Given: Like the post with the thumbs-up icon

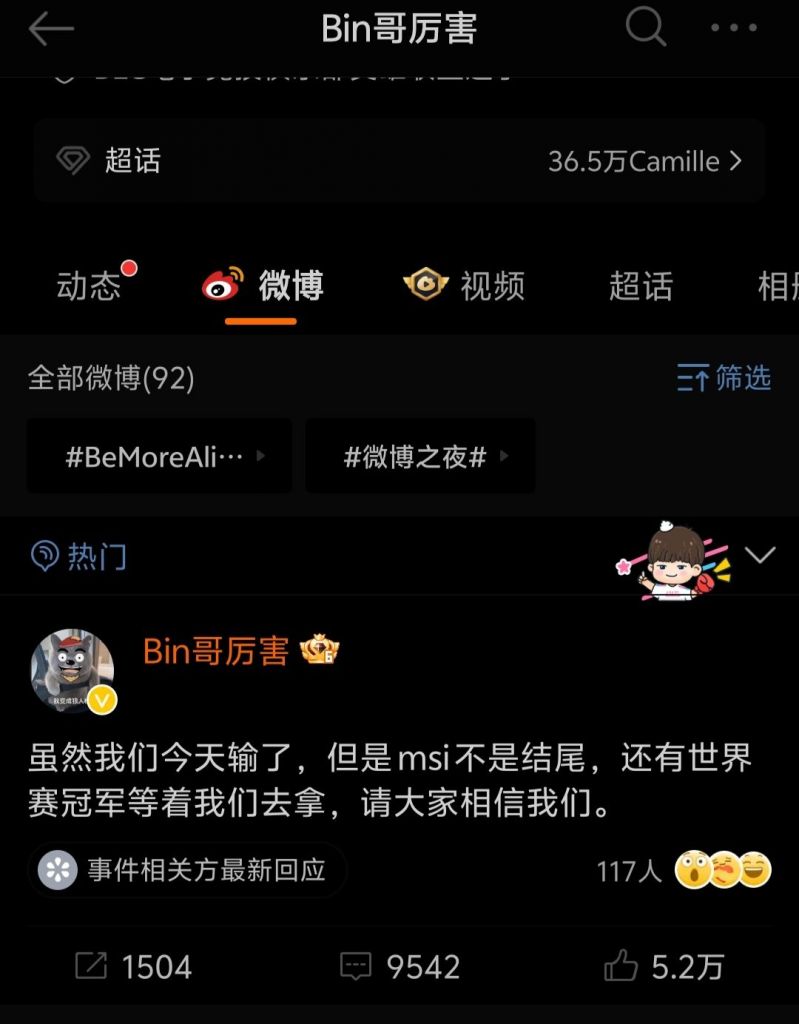Looking at the screenshot, I should 623,966.
